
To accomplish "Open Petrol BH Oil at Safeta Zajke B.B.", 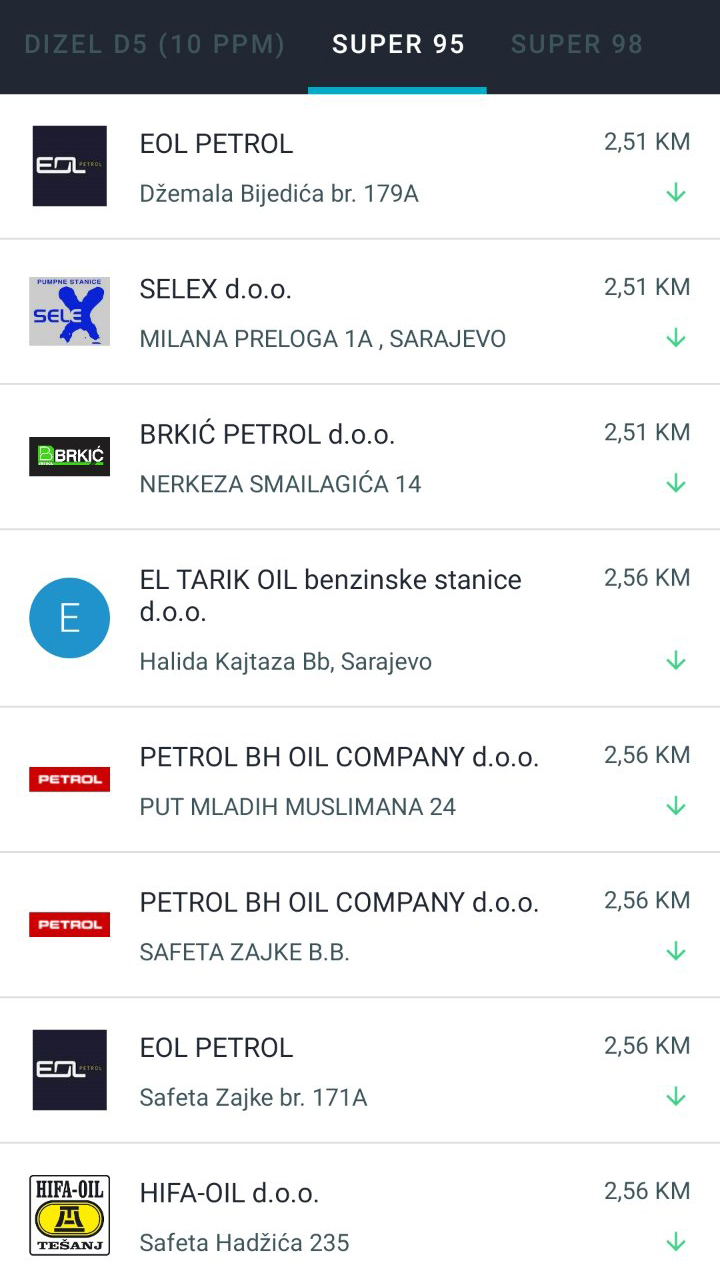I will click(x=360, y=925).
